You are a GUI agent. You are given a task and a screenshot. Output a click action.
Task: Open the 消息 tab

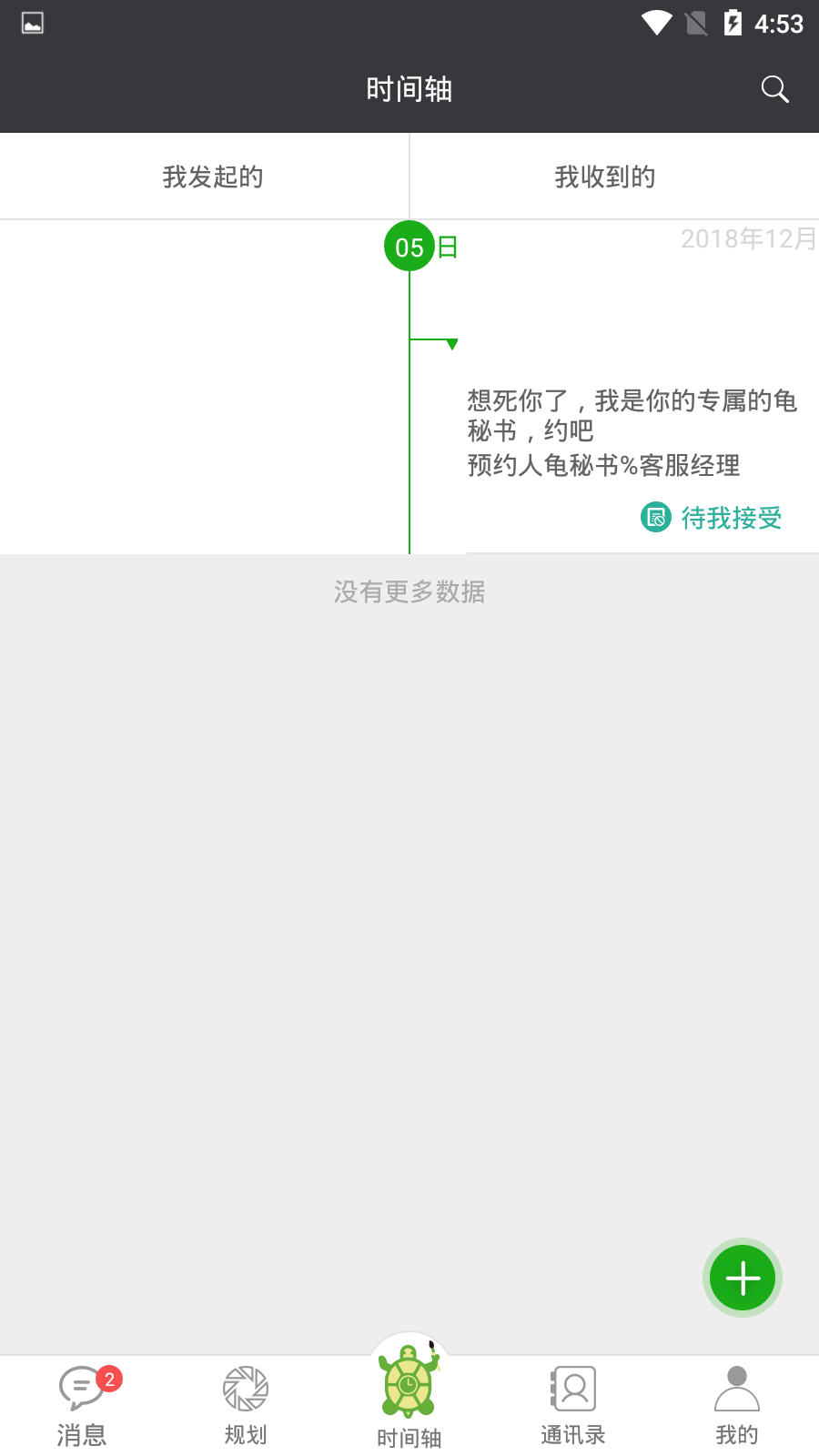pyautogui.click(x=82, y=1406)
